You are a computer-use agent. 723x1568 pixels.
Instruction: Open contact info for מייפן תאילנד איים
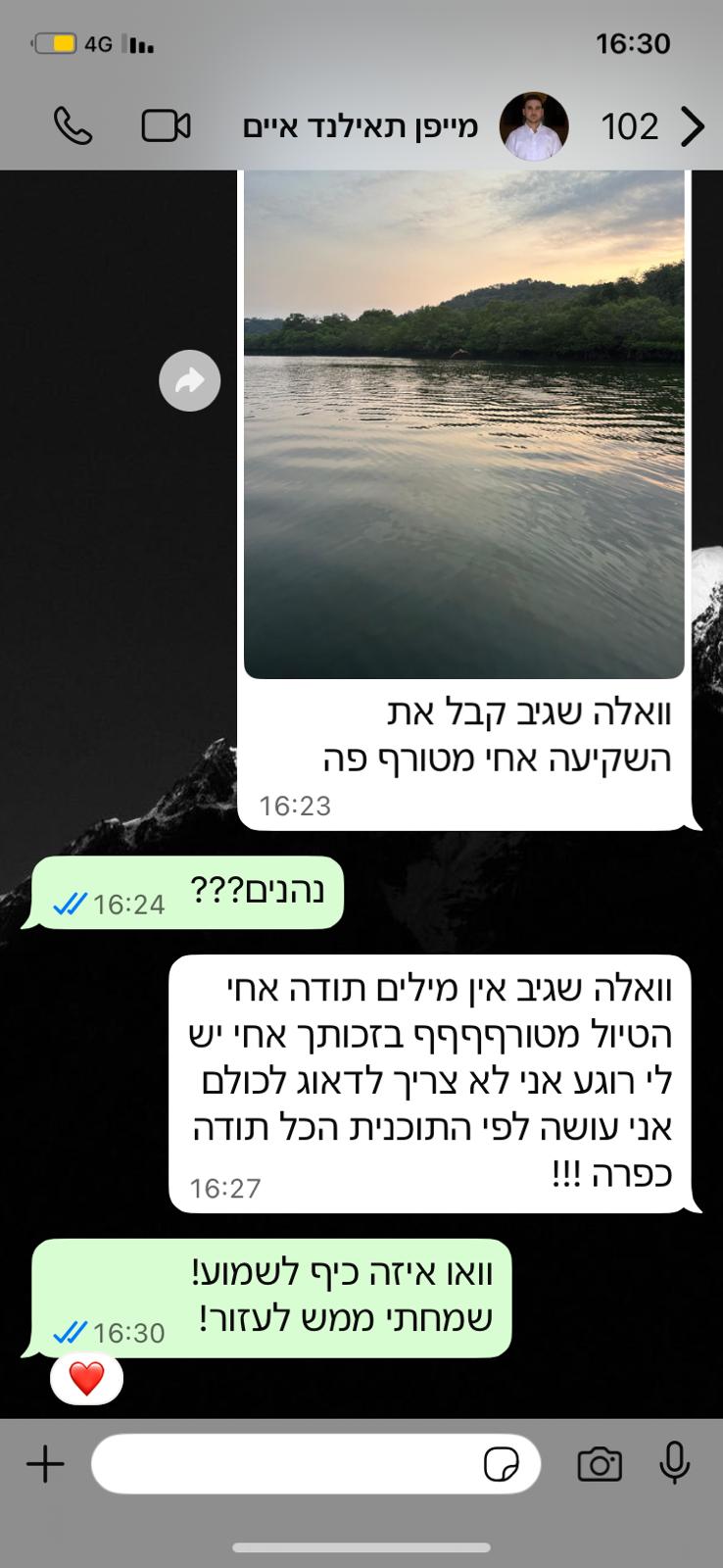(x=361, y=126)
